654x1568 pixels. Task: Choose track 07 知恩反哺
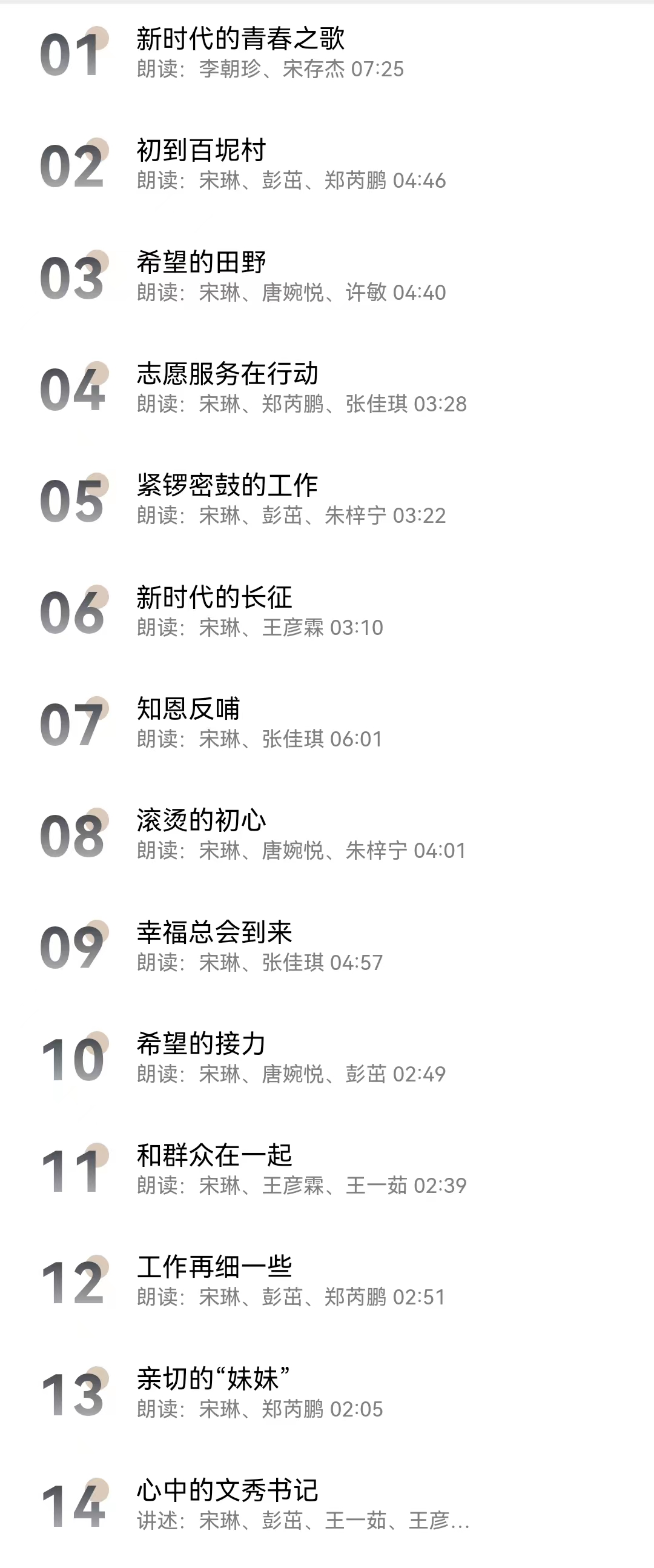click(188, 709)
